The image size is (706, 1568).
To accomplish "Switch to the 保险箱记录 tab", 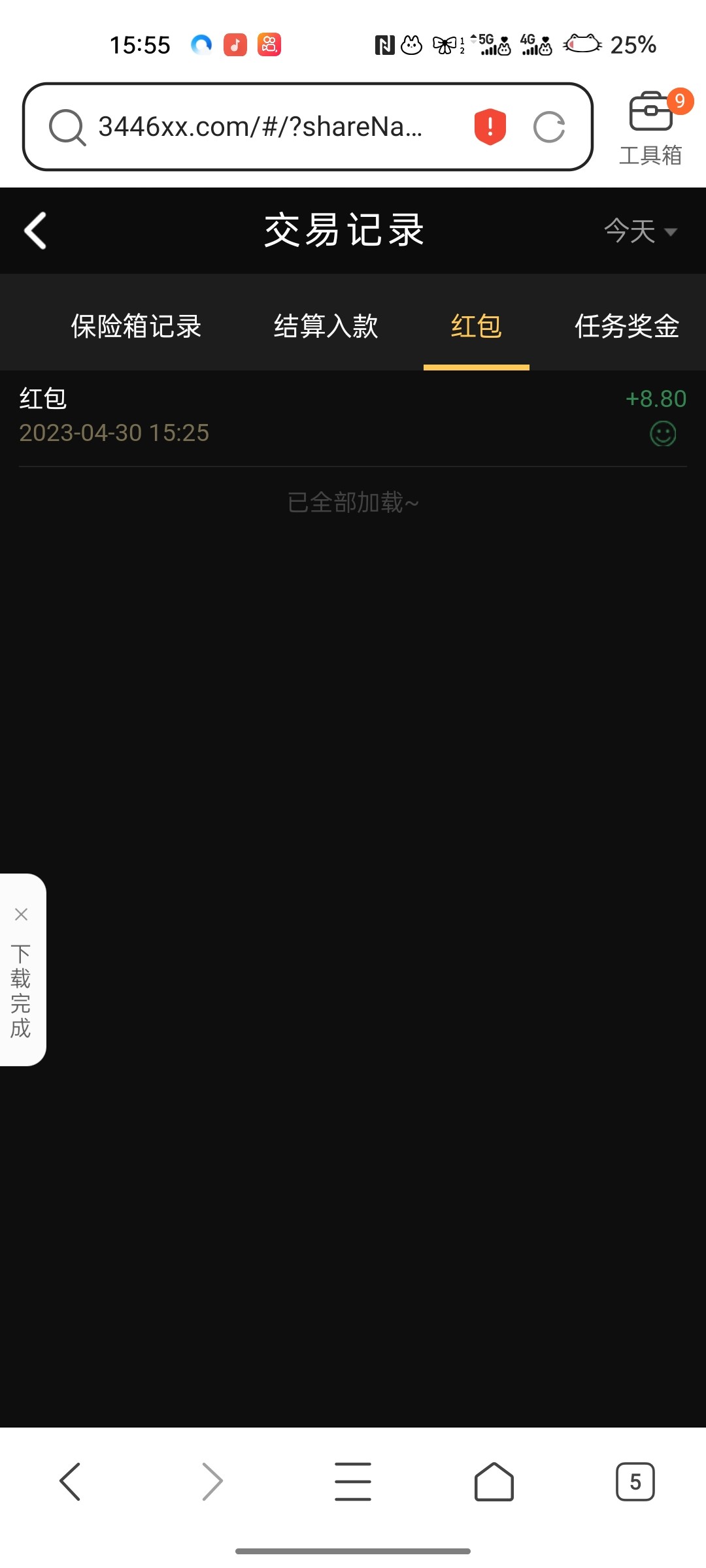I will (x=136, y=326).
